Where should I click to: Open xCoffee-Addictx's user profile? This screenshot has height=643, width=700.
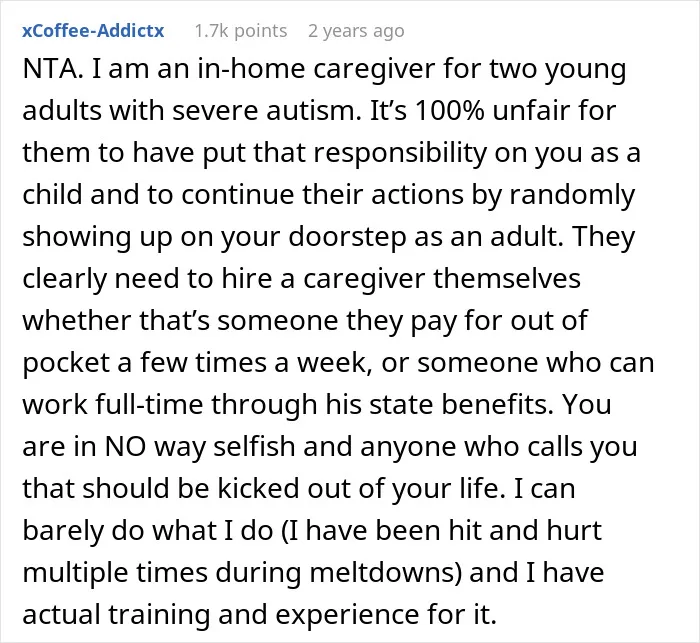[93, 31]
